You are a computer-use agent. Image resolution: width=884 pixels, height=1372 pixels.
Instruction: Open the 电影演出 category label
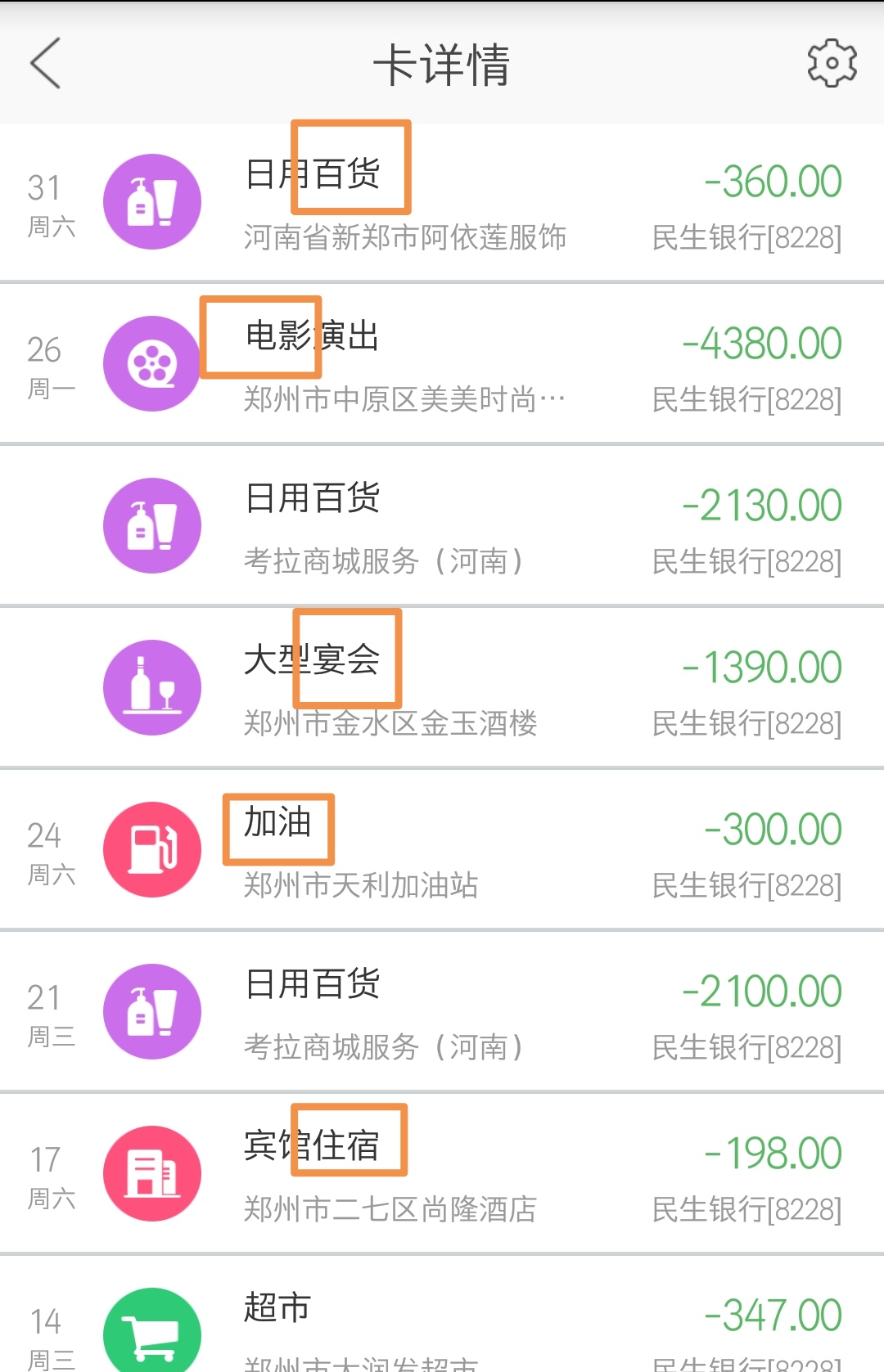point(312,336)
